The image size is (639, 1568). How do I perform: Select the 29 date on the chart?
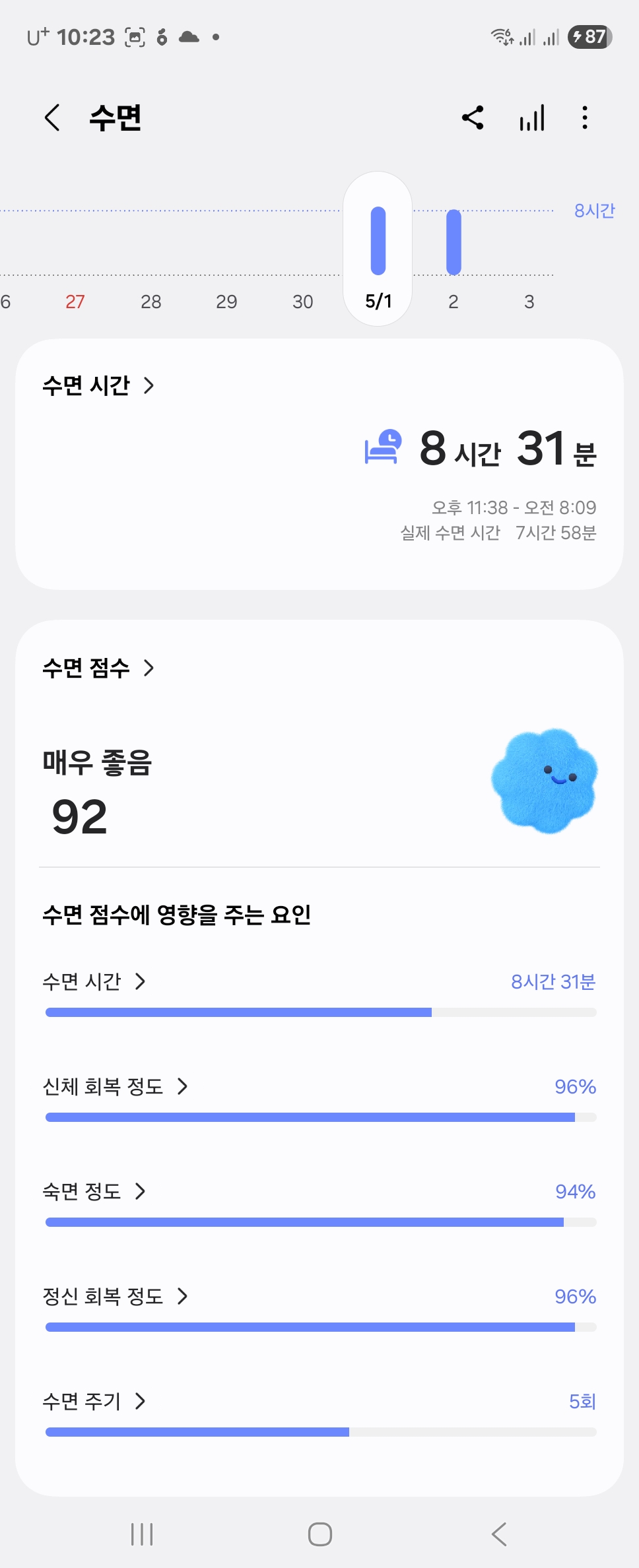(226, 302)
